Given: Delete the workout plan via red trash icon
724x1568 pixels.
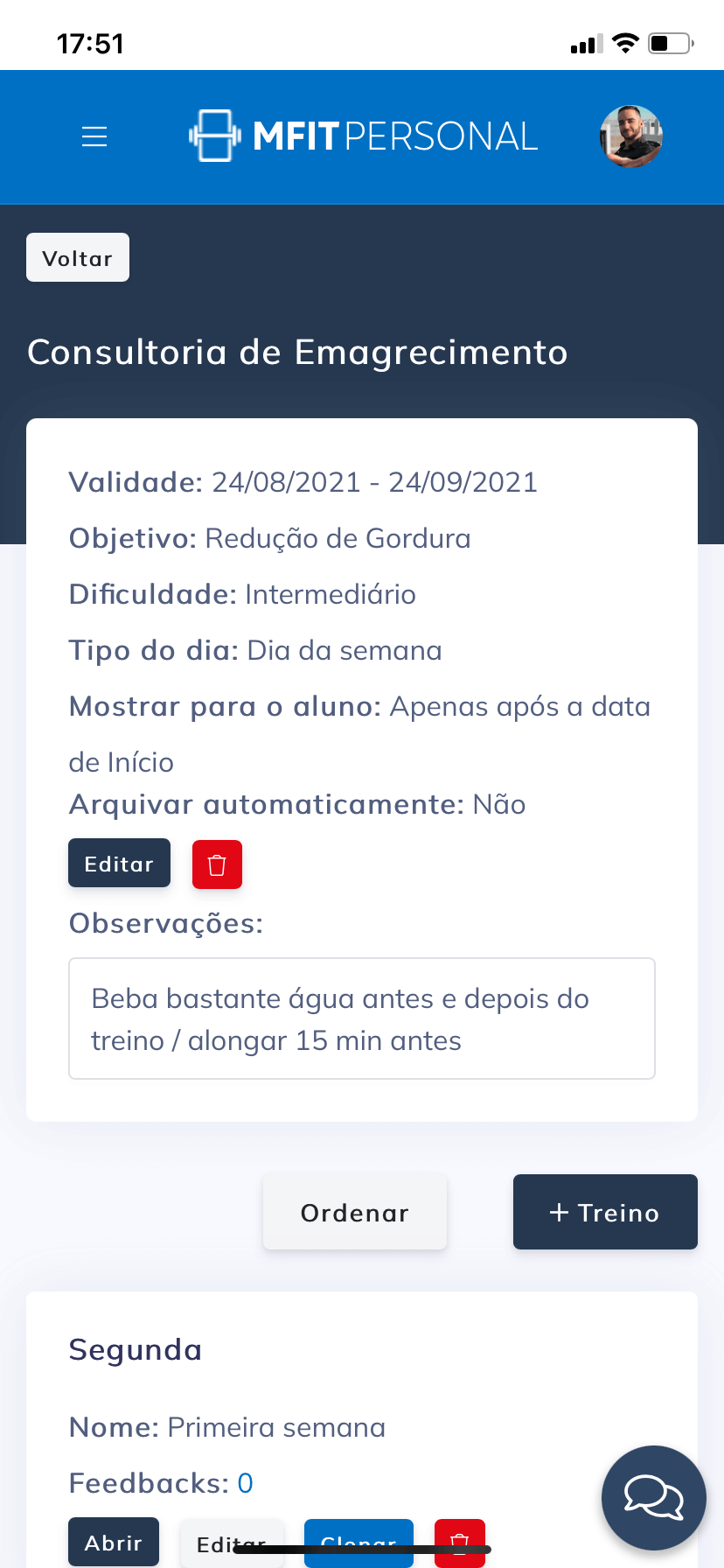Looking at the screenshot, I should pyautogui.click(x=217, y=863).
